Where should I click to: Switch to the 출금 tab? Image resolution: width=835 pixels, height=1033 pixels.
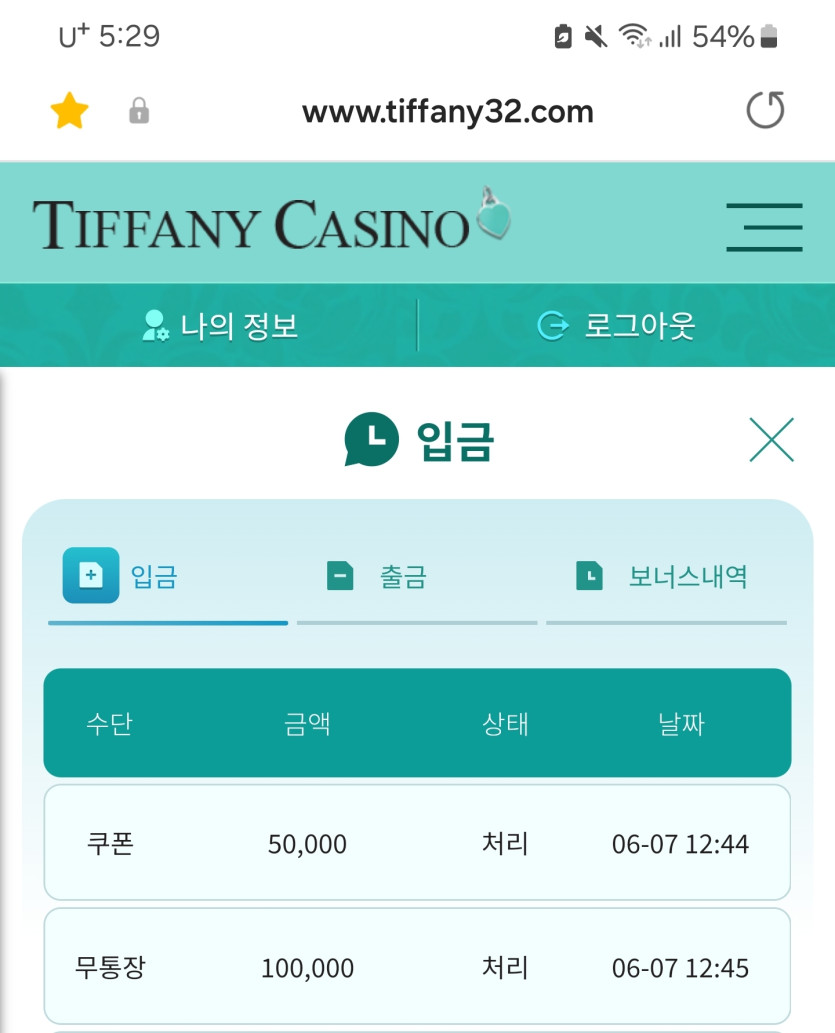pyautogui.click(x=378, y=576)
